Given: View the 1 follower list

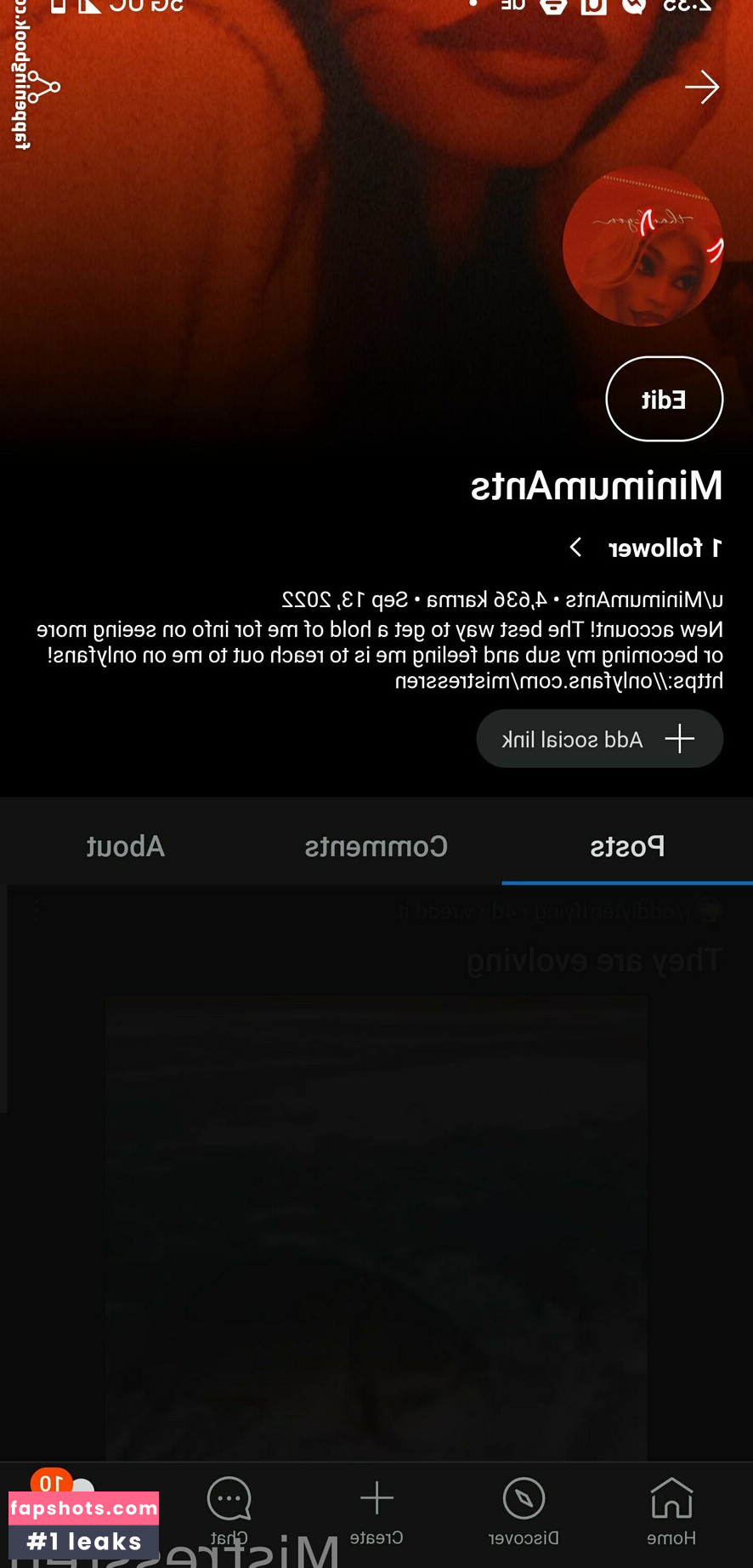Looking at the screenshot, I should pos(646,548).
